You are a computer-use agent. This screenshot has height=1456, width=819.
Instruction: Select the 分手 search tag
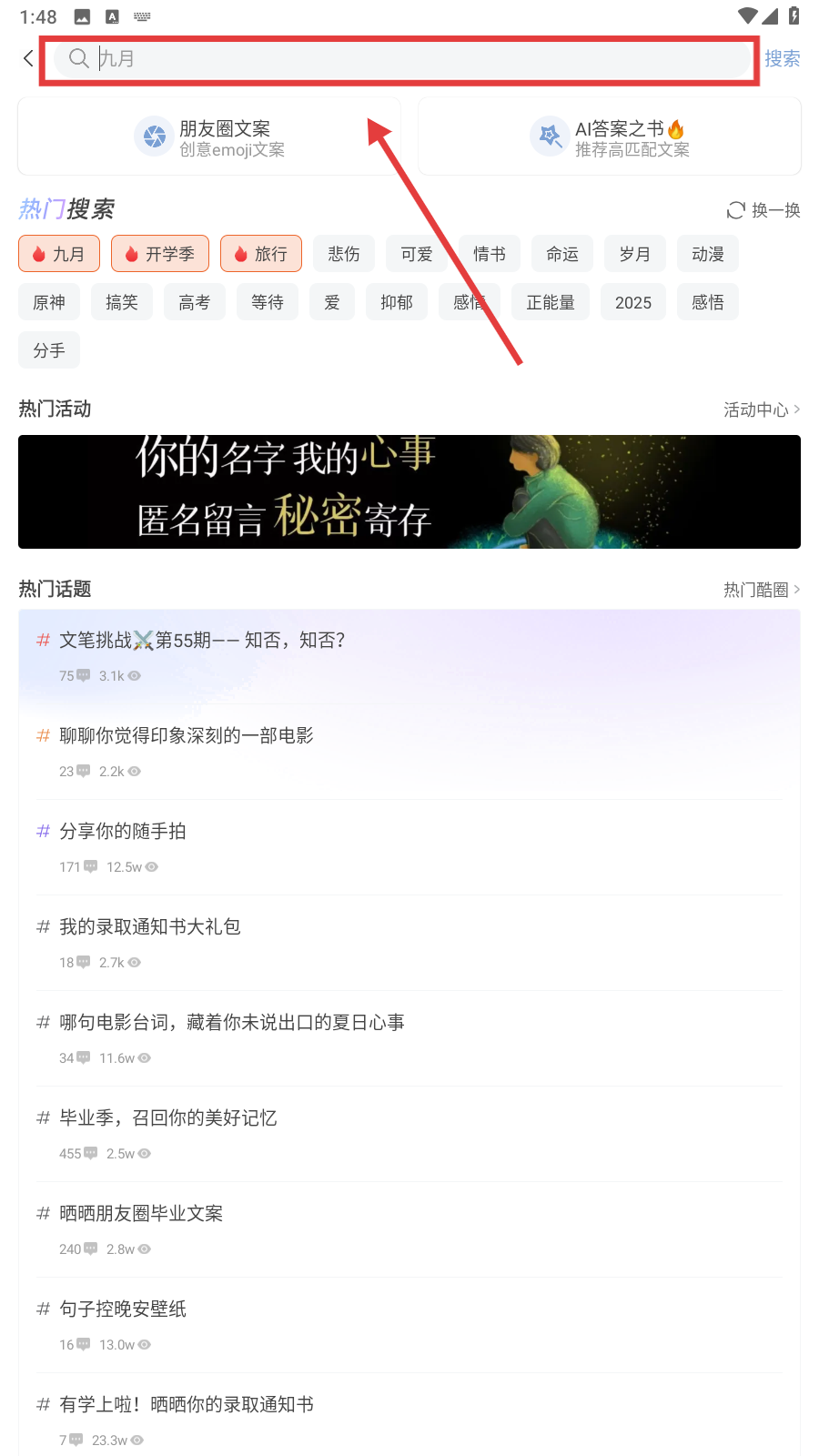[x=49, y=350]
